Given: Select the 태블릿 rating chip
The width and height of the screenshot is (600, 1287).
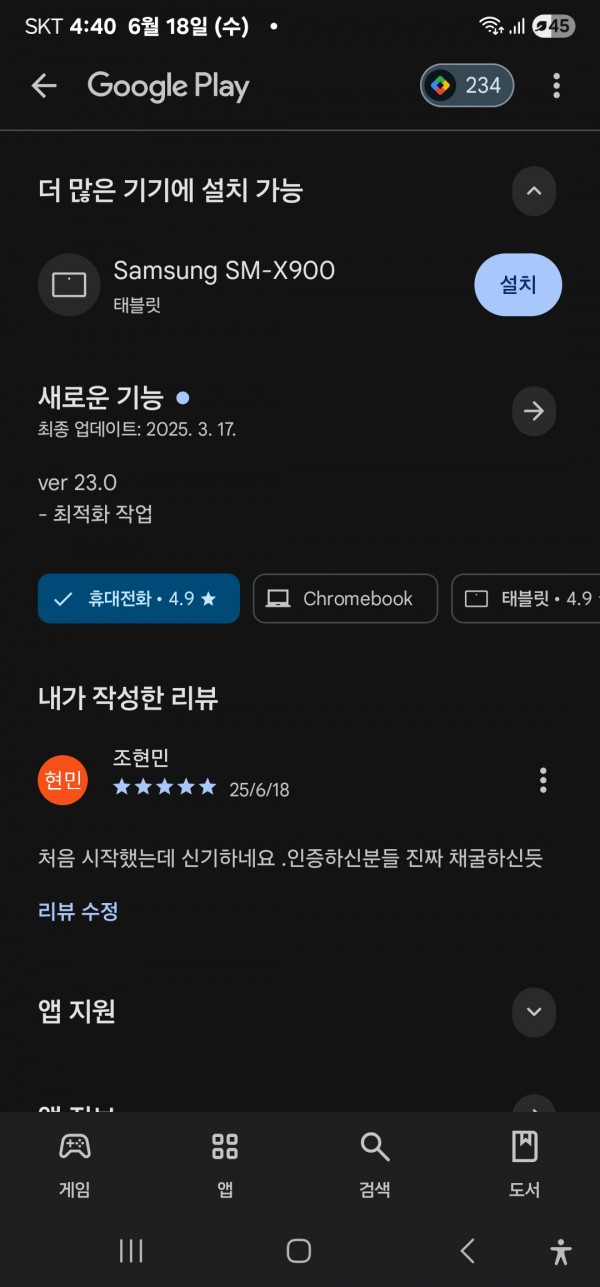Looking at the screenshot, I should (x=526, y=599).
